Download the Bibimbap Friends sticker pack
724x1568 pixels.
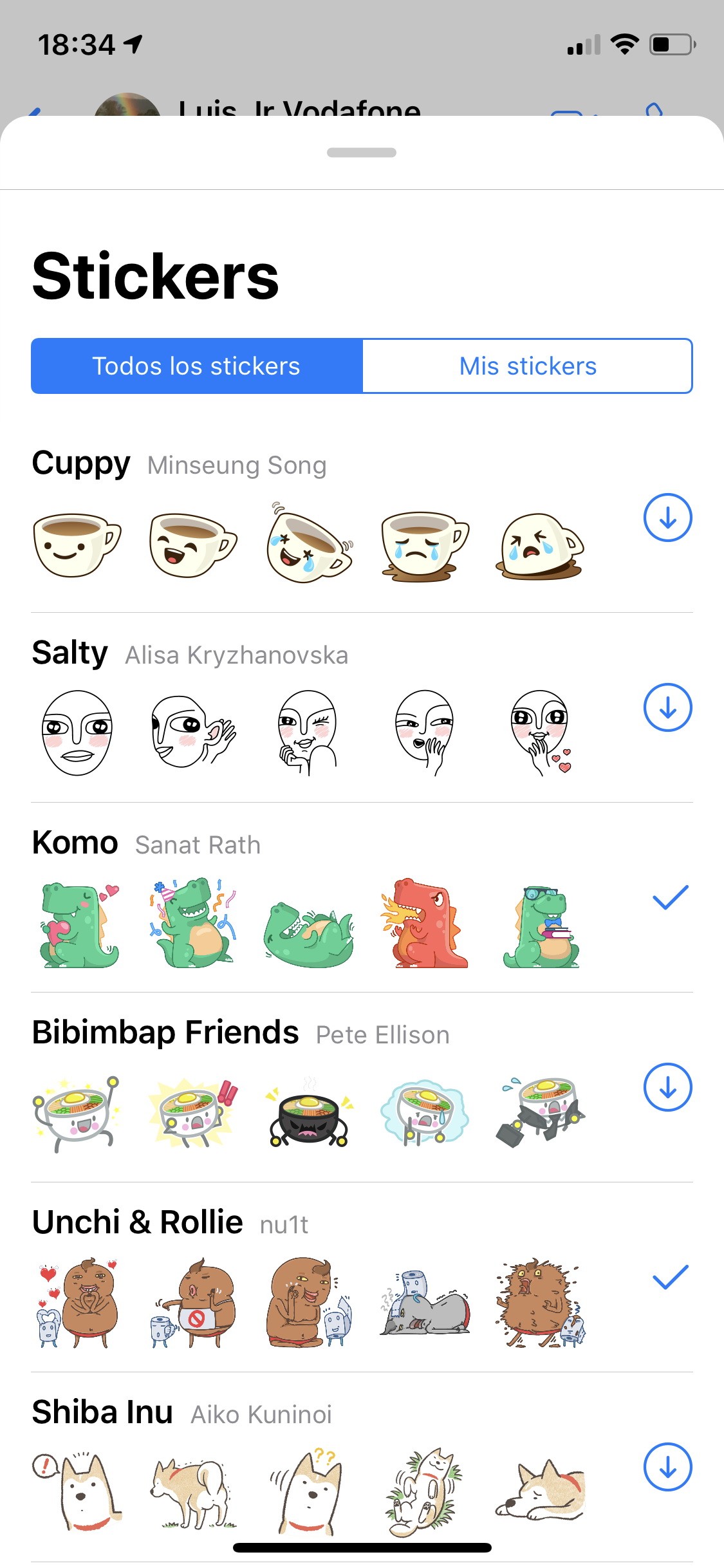pos(667,1087)
